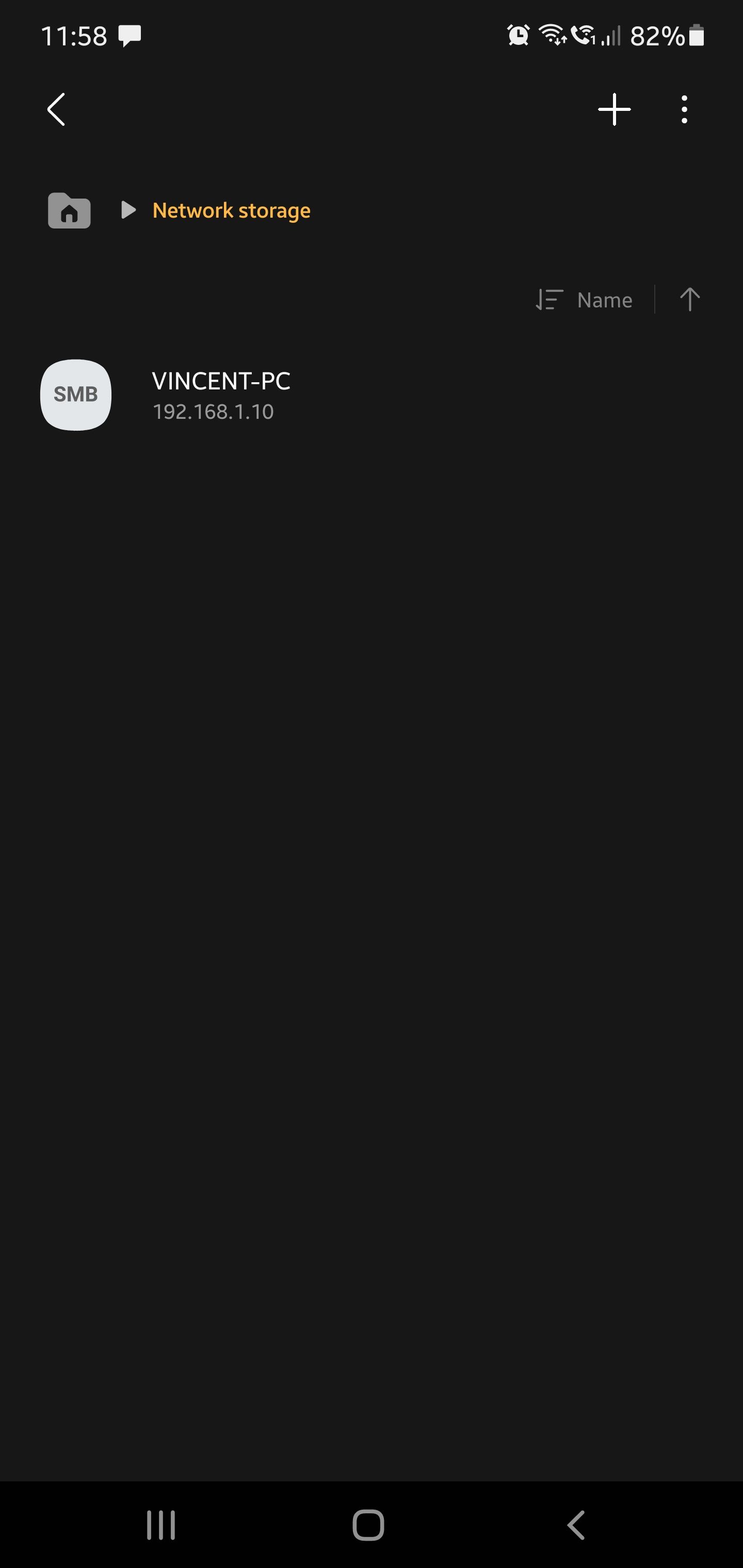Tap the SMB icon for VINCENT-PC
743x1568 pixels.
(x=75, y=395)
